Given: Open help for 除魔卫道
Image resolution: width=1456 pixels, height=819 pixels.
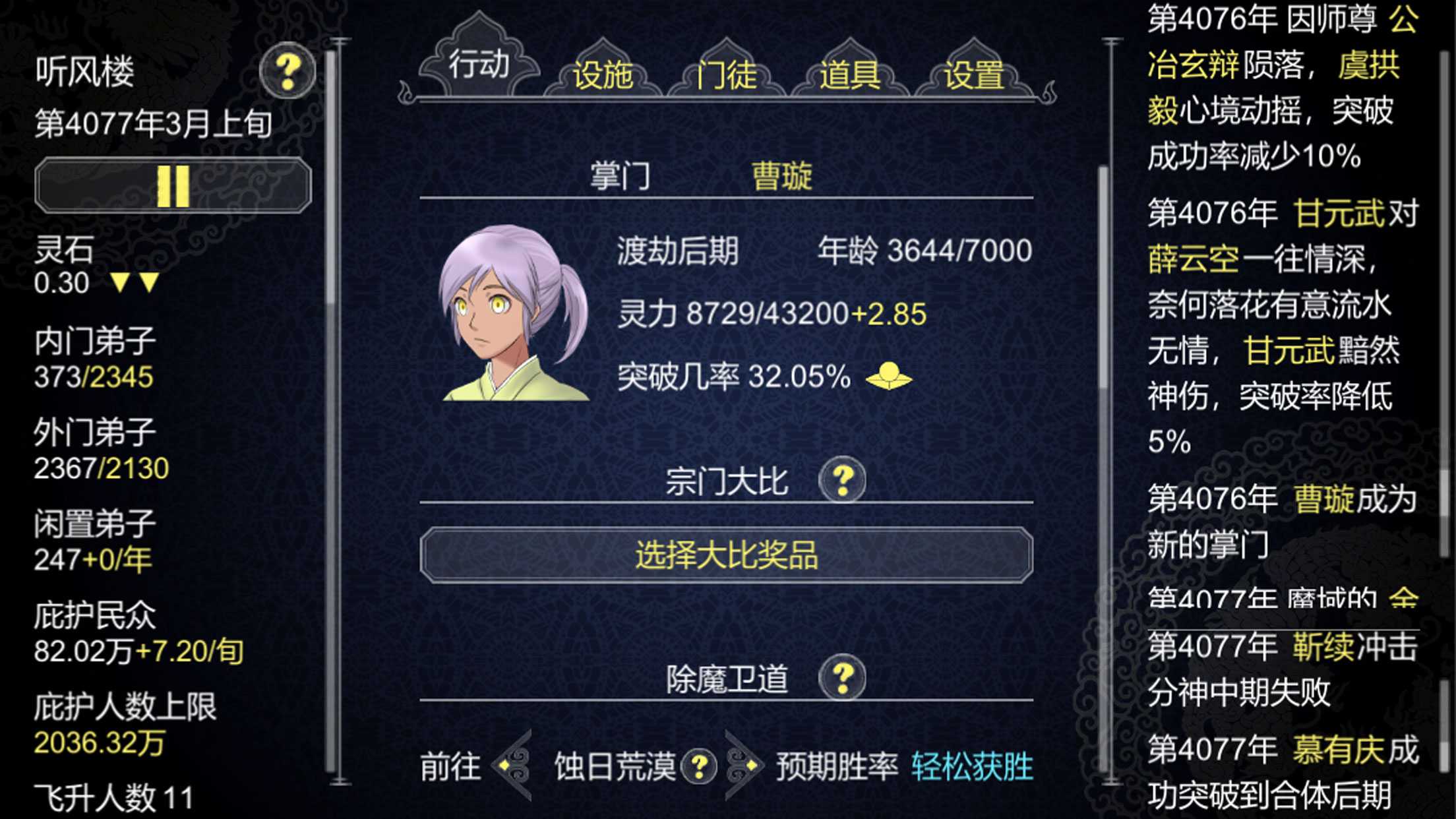Looking at the screenshot, I should (842, 677).
